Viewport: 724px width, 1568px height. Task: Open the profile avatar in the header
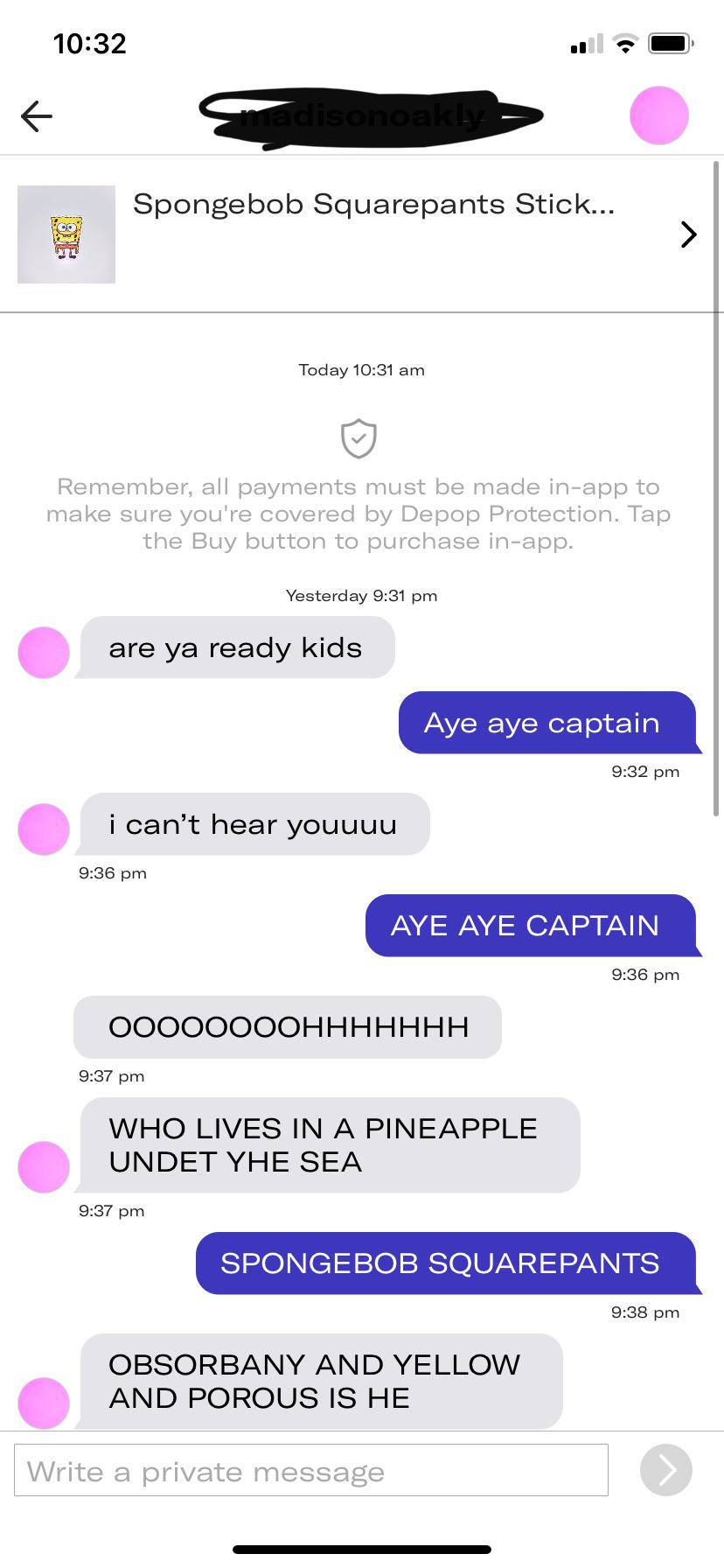(659, 115)
